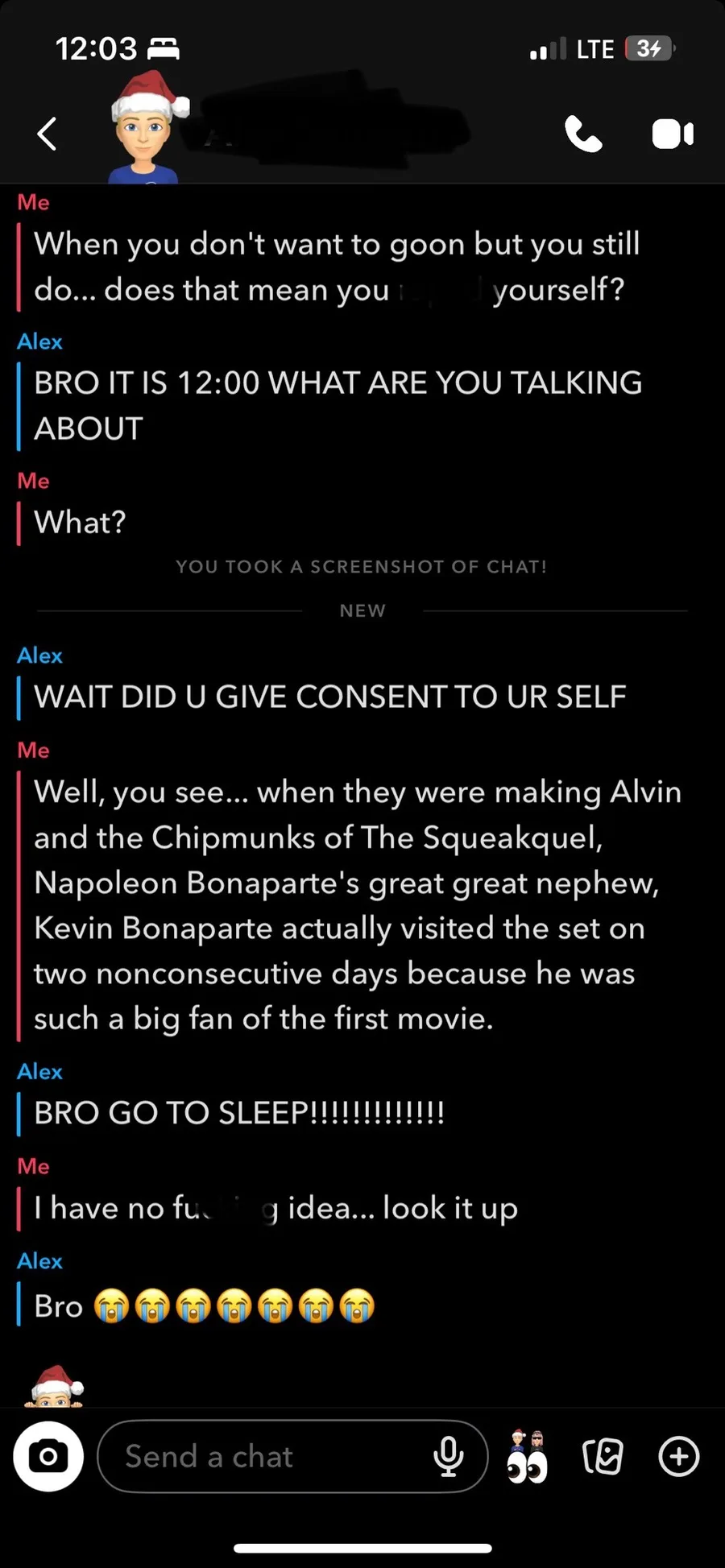The width and height of the screenshot is (725, 1568).
Task: Open the photo gallery icon
Action: click(x=603, y=1456)
